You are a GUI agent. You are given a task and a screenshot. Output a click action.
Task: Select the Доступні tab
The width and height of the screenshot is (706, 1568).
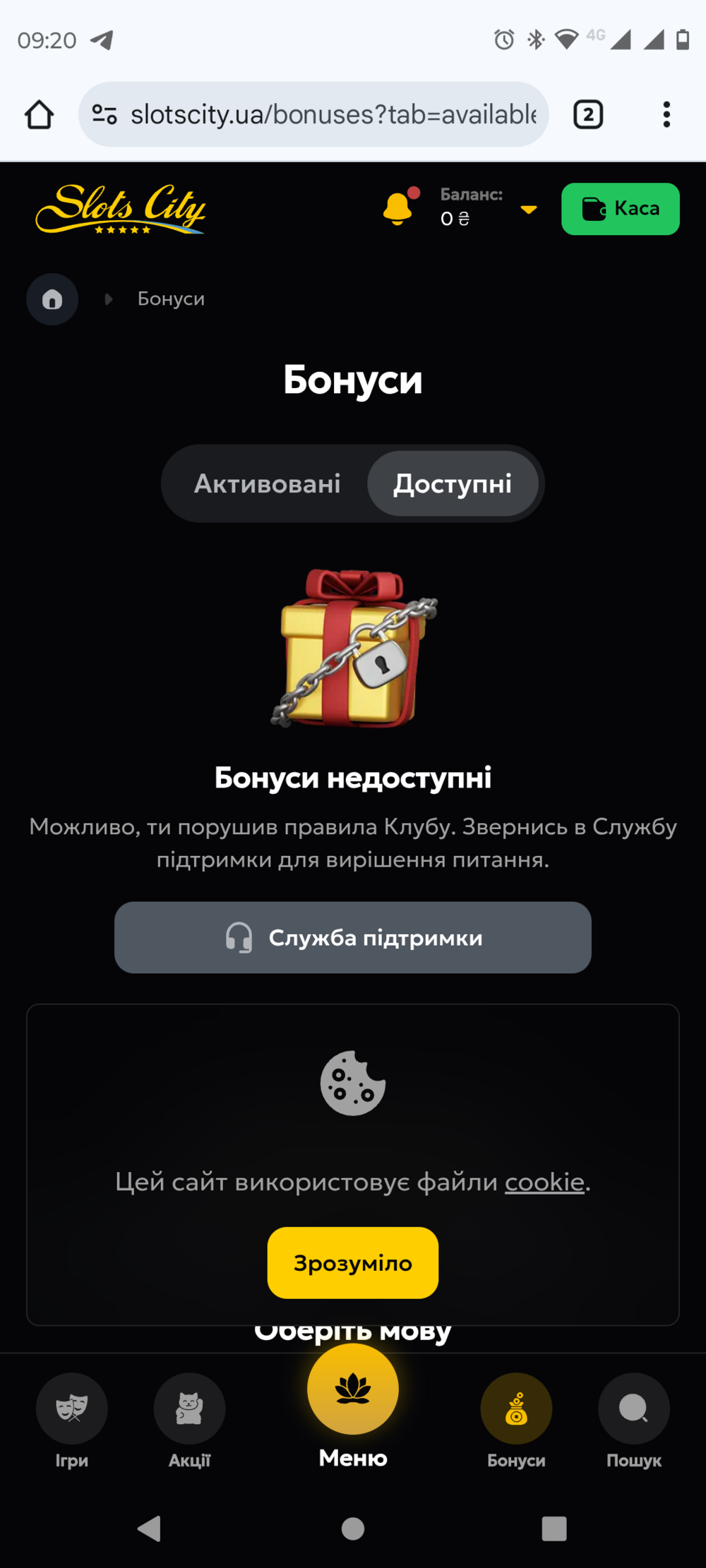coord(453,483)
